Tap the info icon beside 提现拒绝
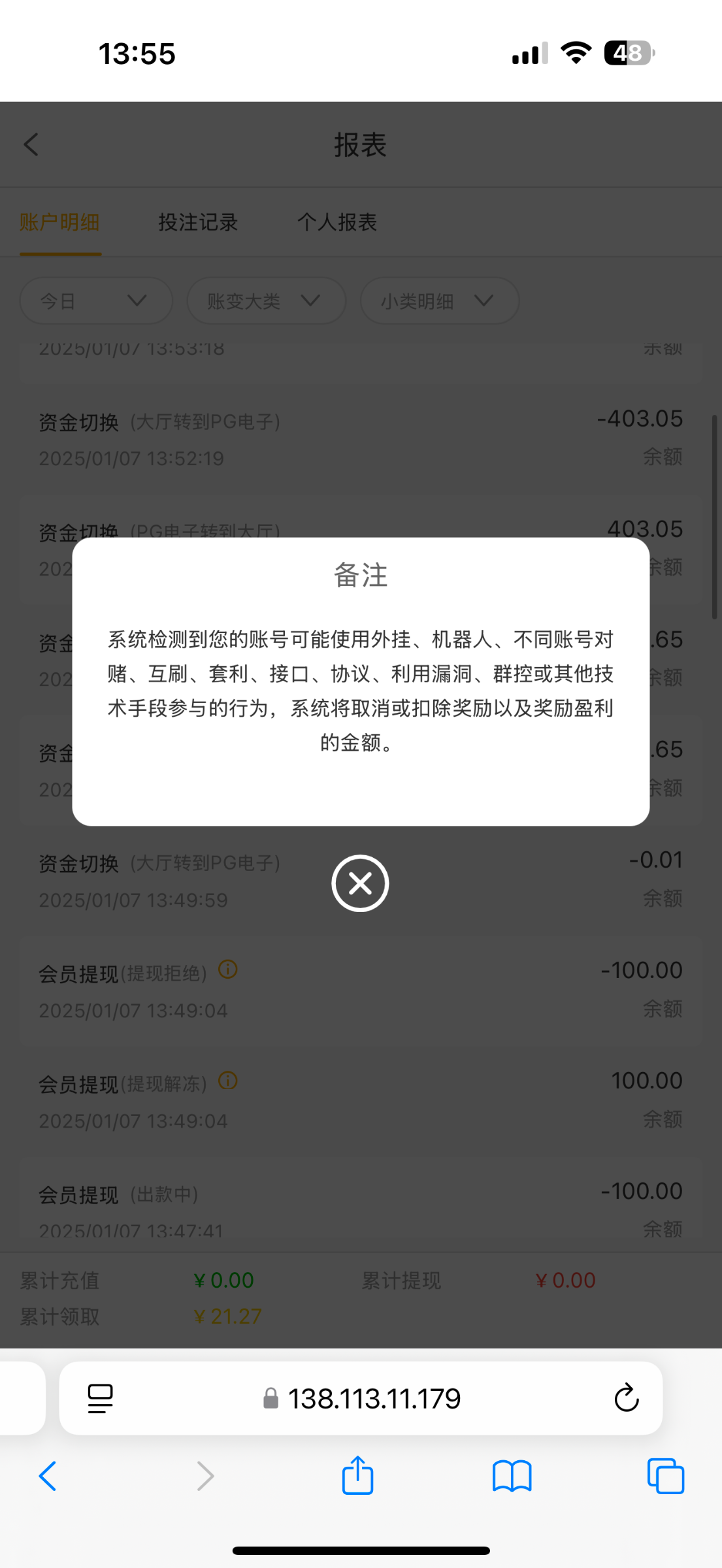The height and width of the screenshot is (1568, 722). (x=227, y=970)
